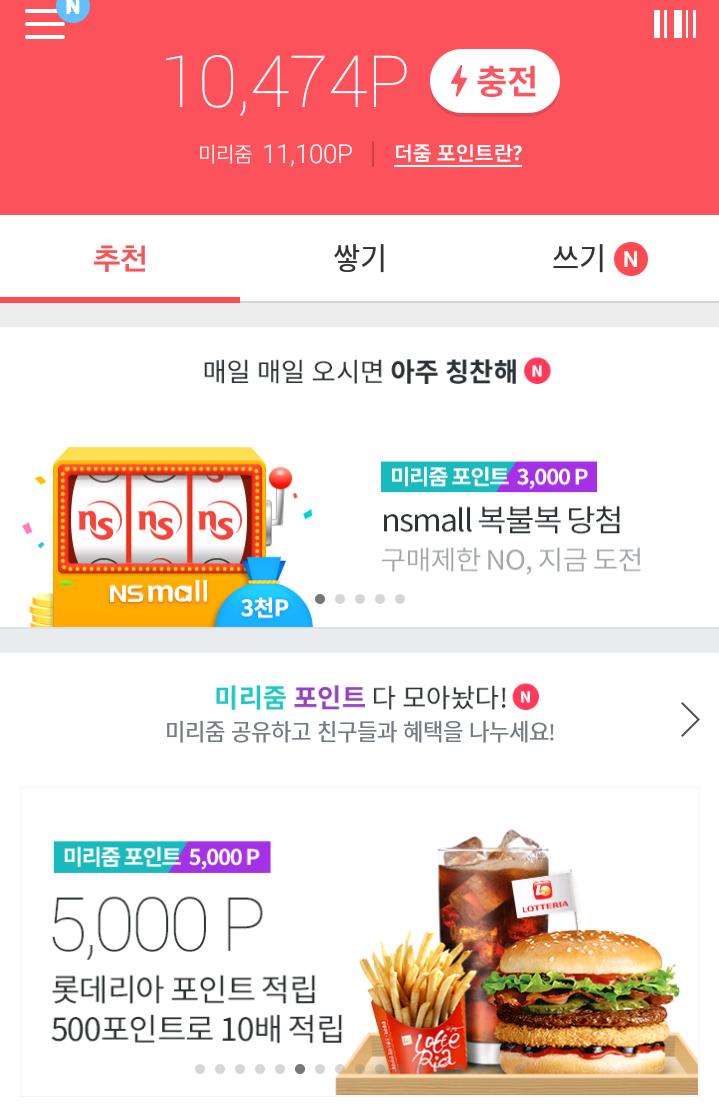Open the barcode icon
719x1104 pixels.
(674, 24)
